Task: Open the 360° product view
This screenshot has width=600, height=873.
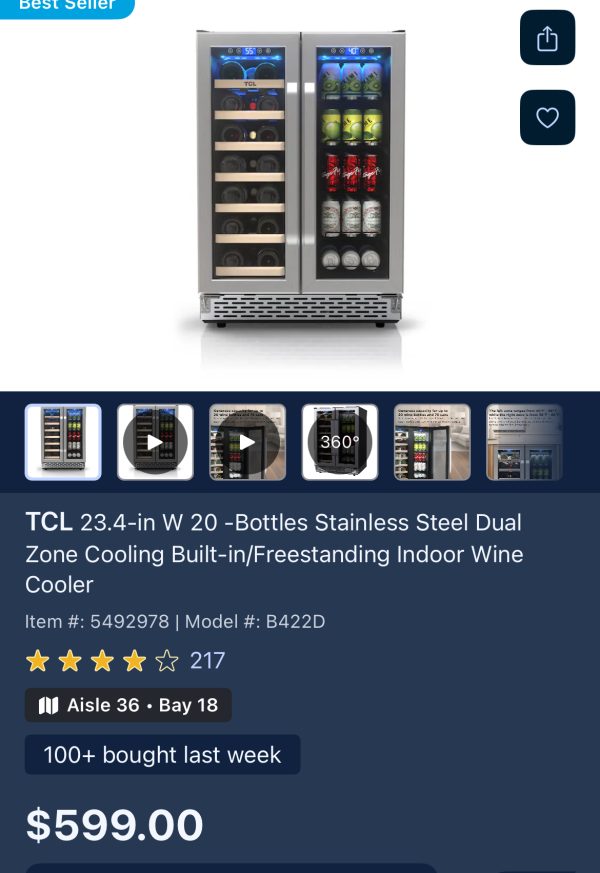Action: click(x=340, y=442)
